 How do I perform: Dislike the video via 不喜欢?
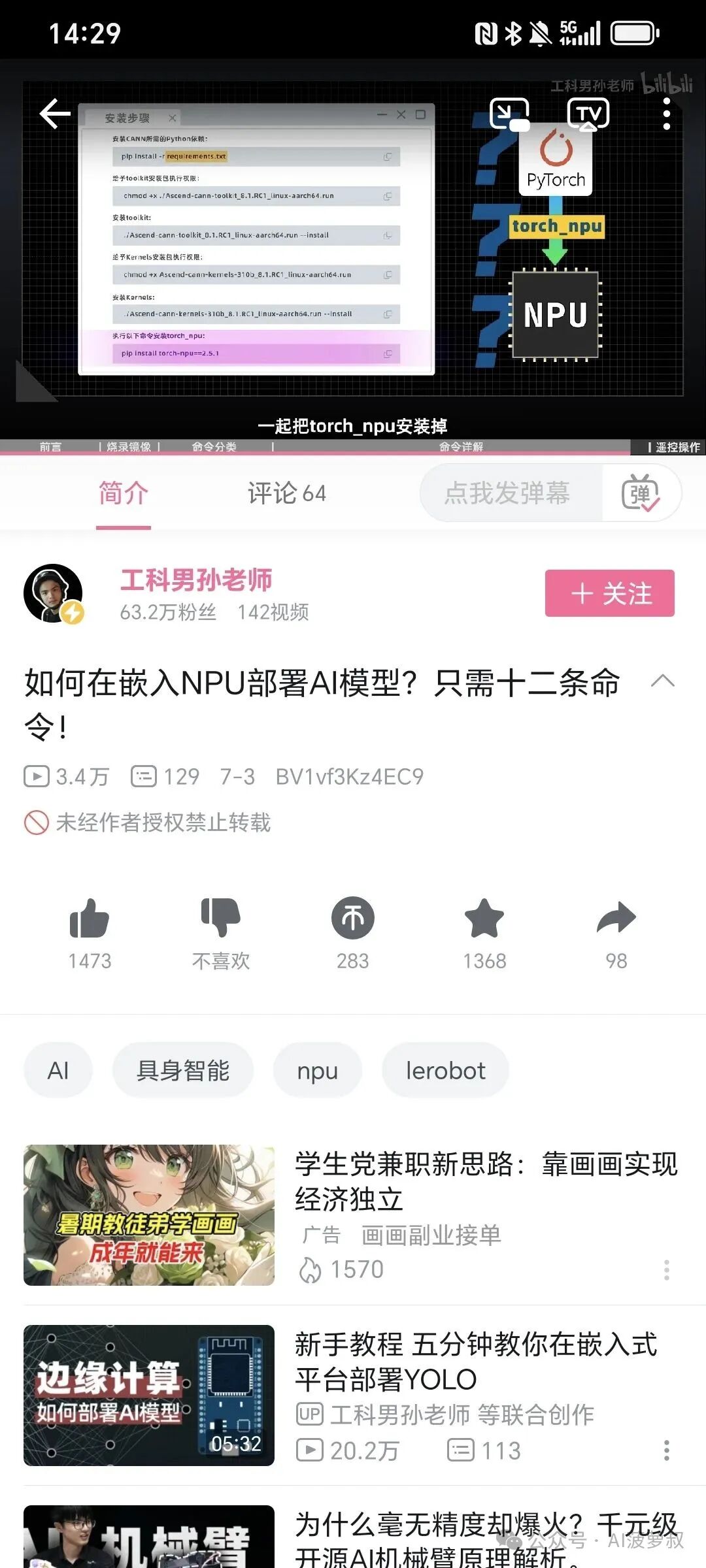click(221, 919)
